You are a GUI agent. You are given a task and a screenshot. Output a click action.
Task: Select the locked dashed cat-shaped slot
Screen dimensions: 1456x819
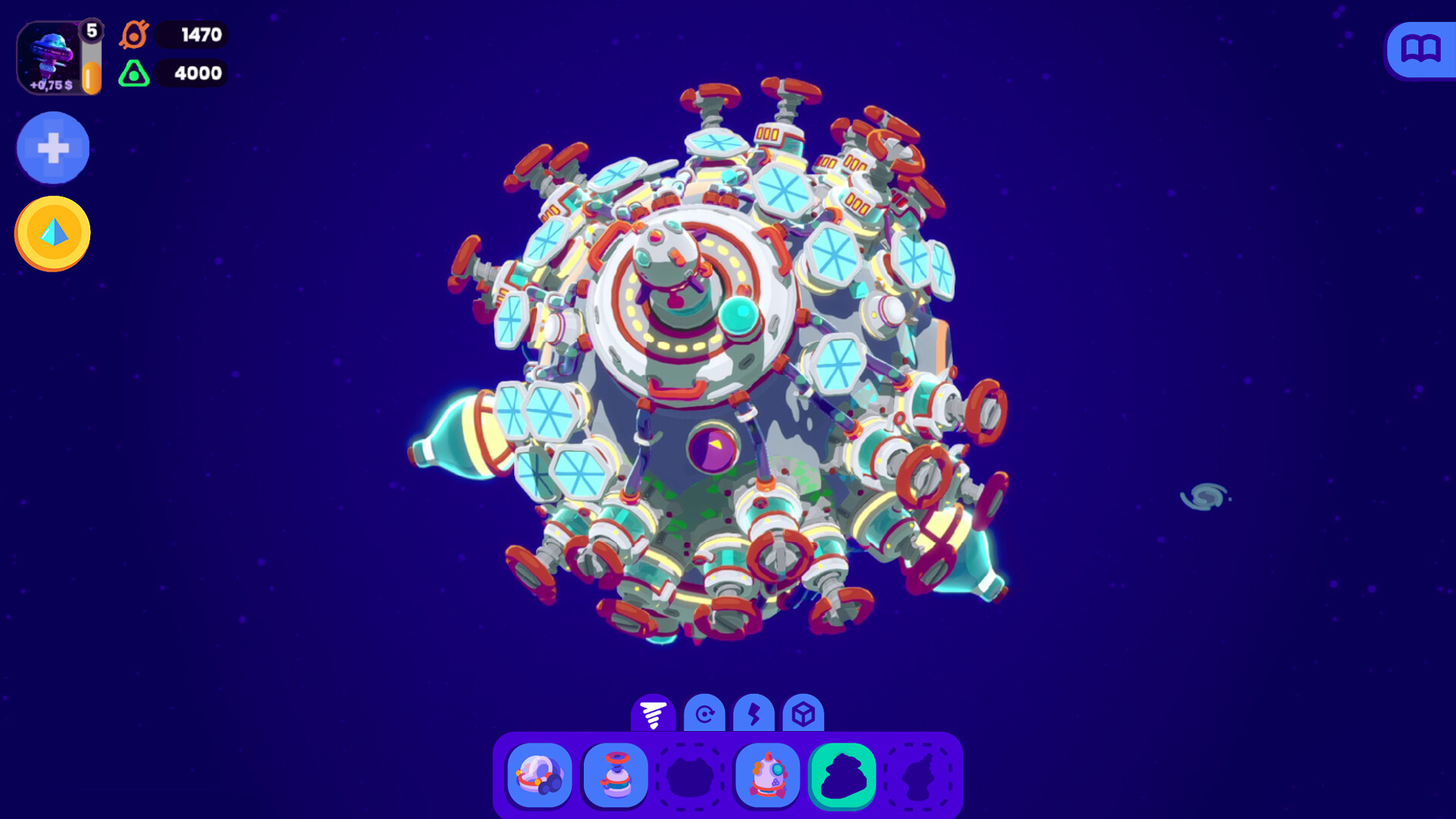pyautogui.click(x=690, y=775)
